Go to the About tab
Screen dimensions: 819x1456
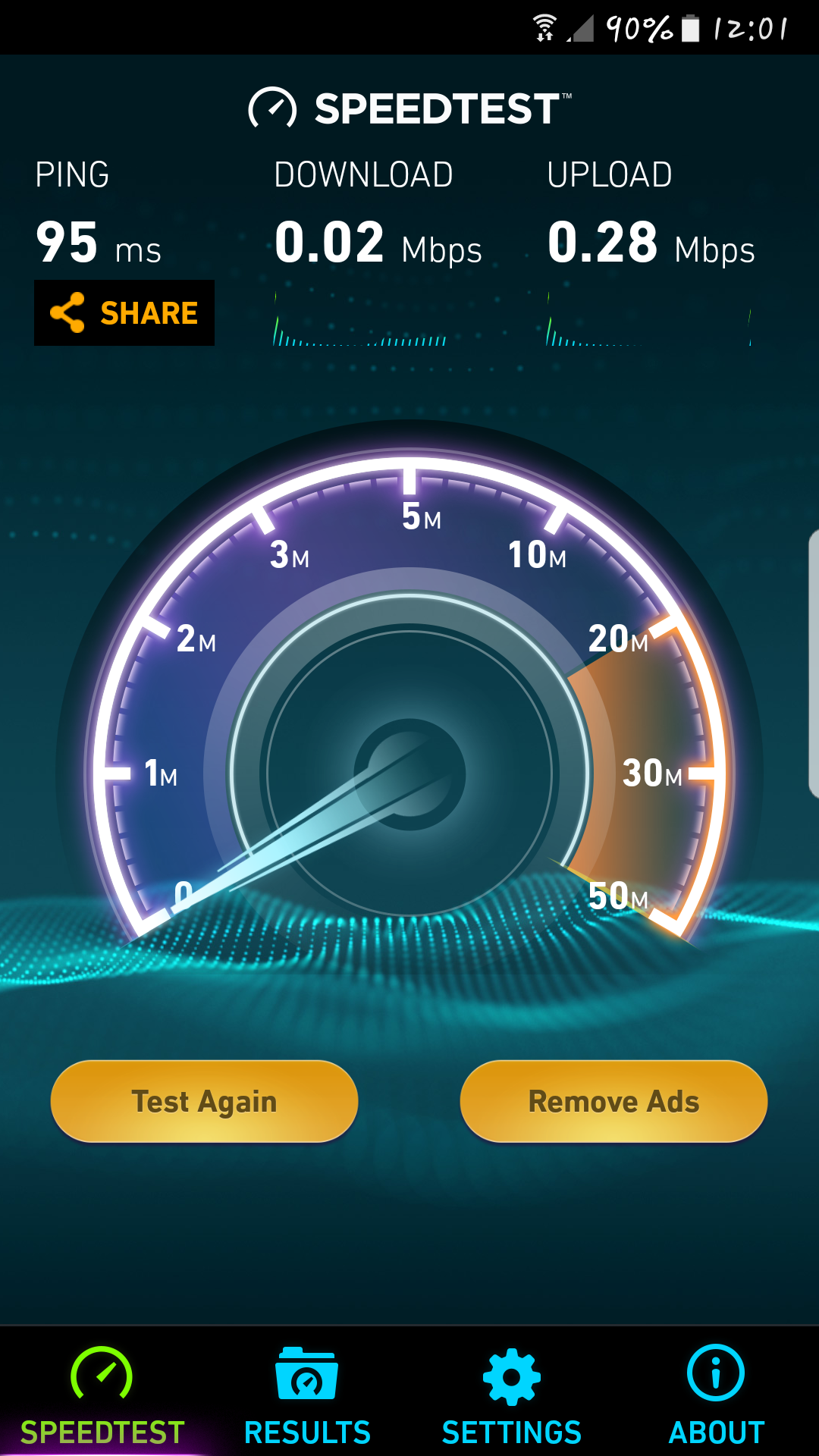coord(716,1395)
